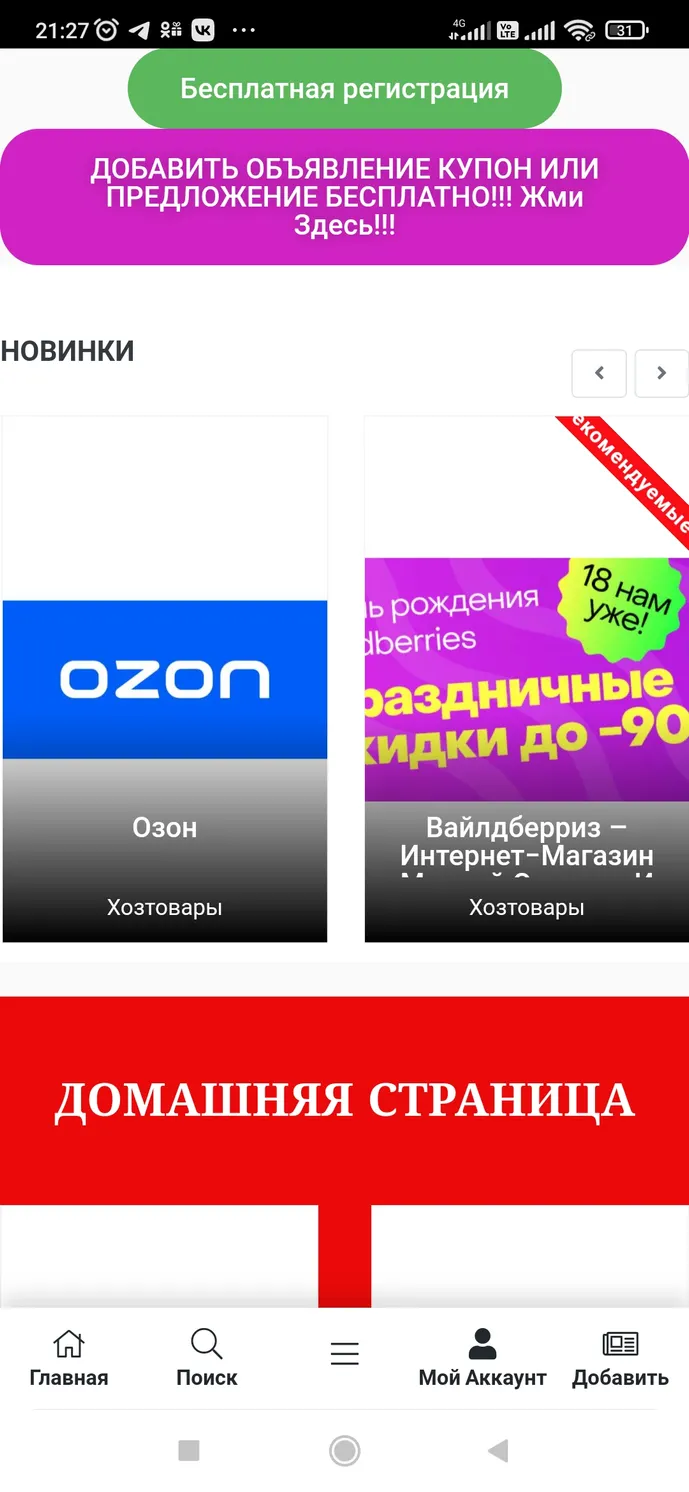Show previous Новинки items with the left arrow

point(599,373)
